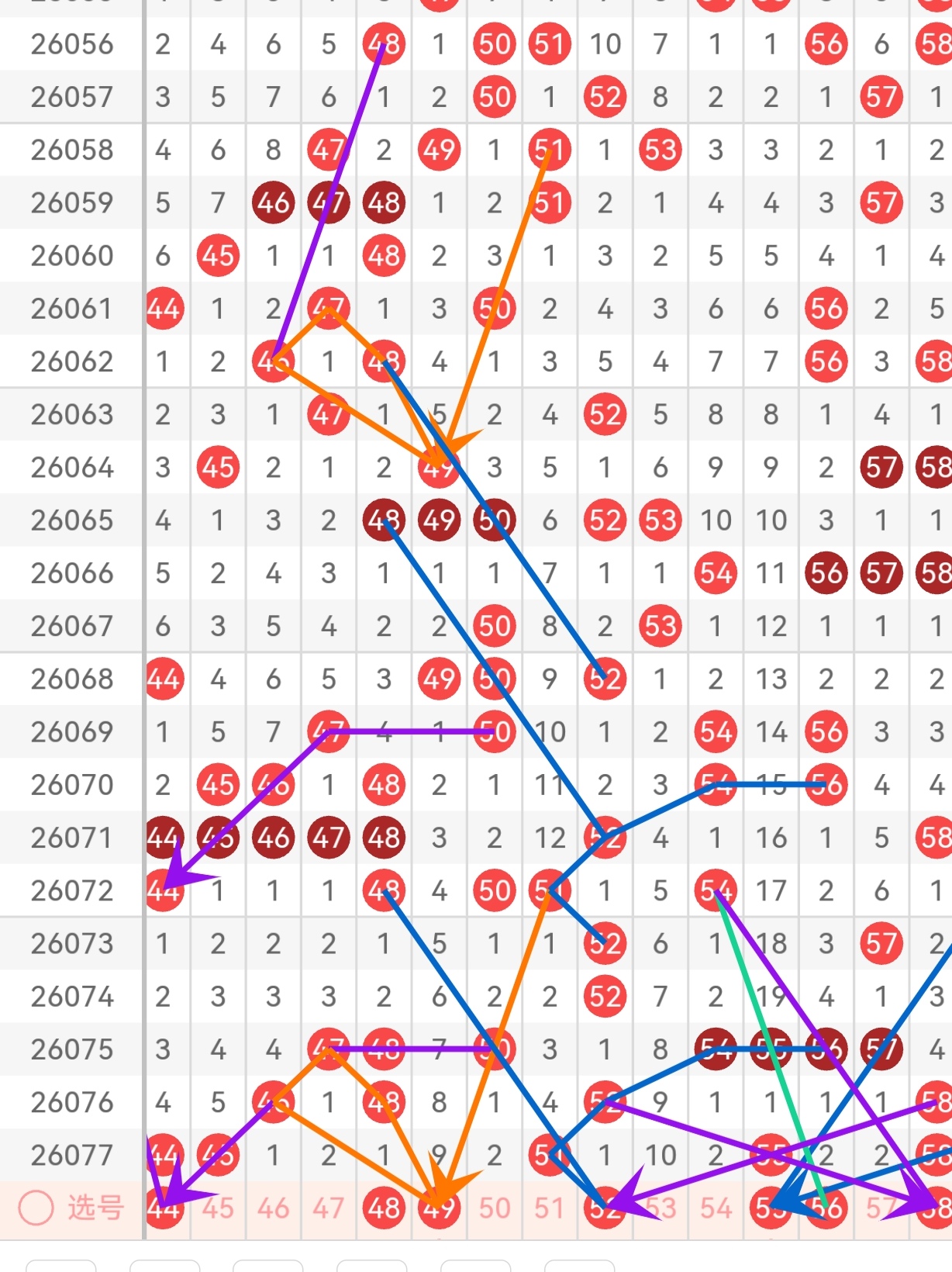Select number 51 in the 选号 row

pyautogui.click(x=550, y=1208)
